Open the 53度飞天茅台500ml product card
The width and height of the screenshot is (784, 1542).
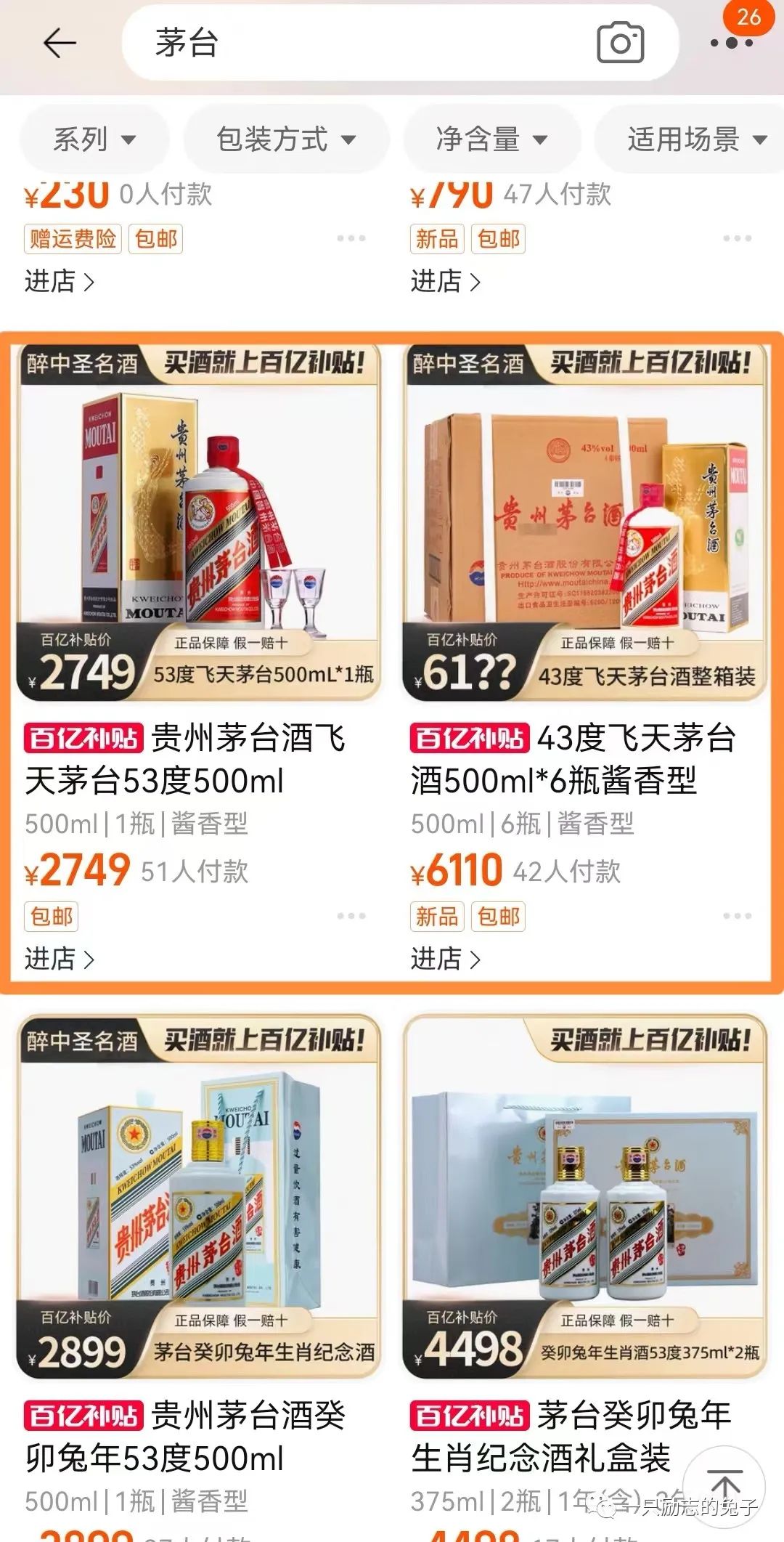click(199, 523)
